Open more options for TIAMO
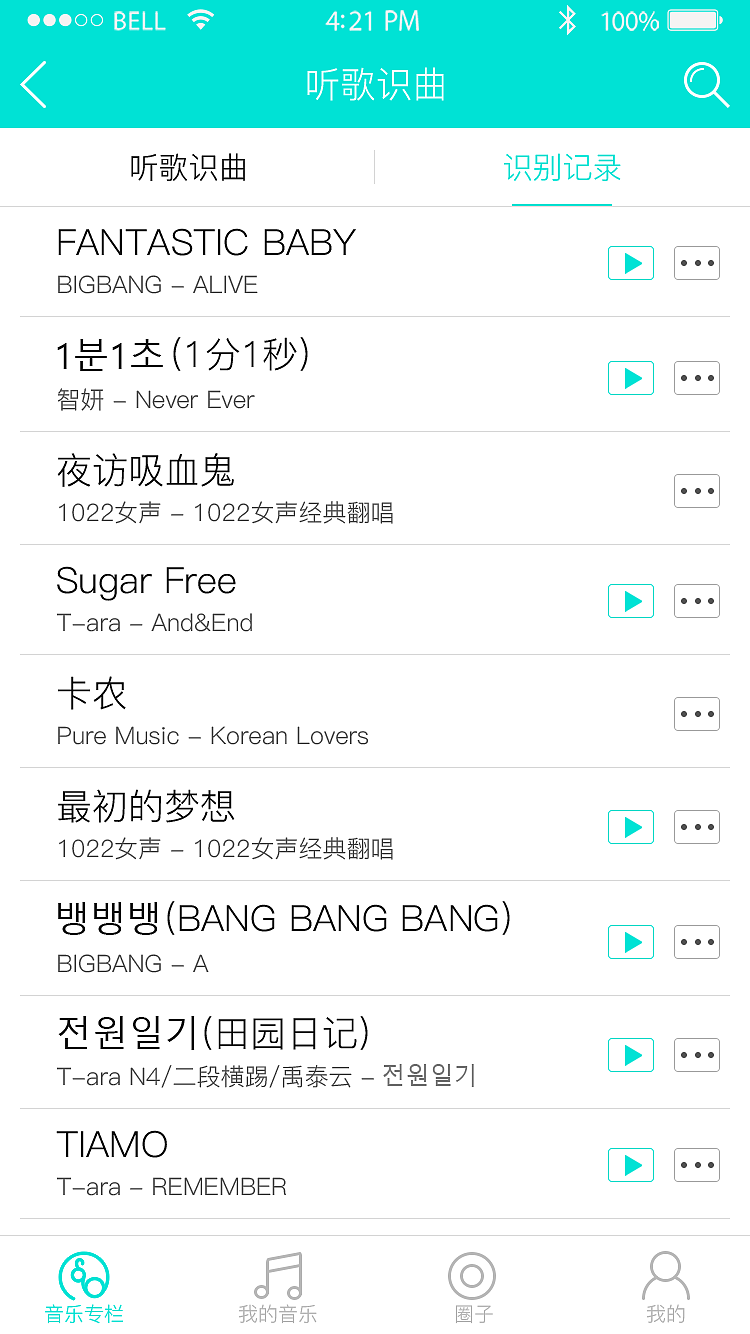 pyautogui.click(x=697, y=1164)
